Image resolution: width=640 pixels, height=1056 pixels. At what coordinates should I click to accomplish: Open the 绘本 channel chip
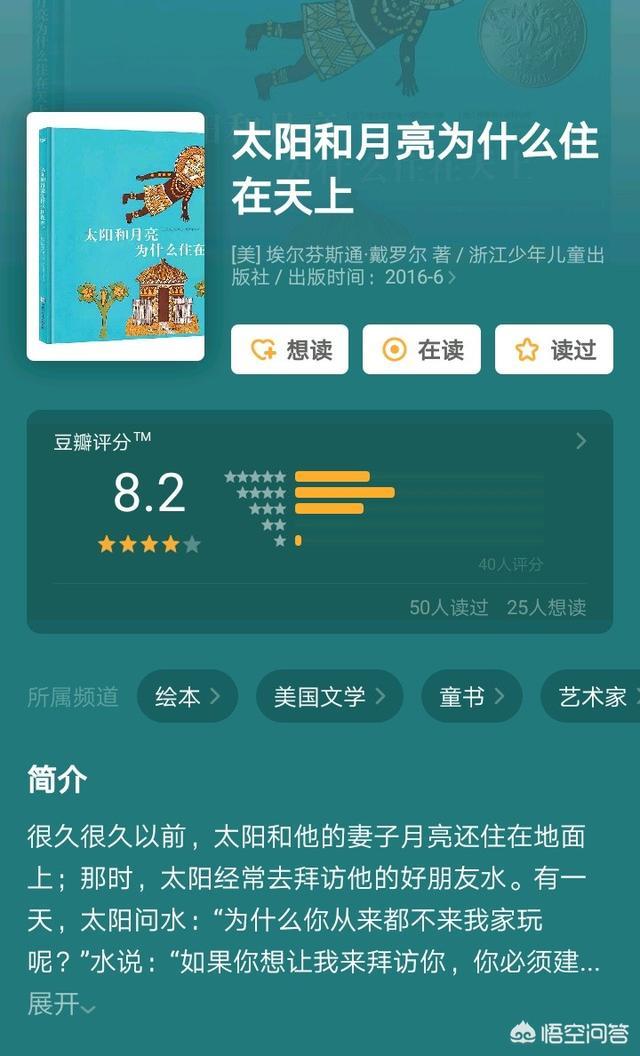(x=187, y=697)
